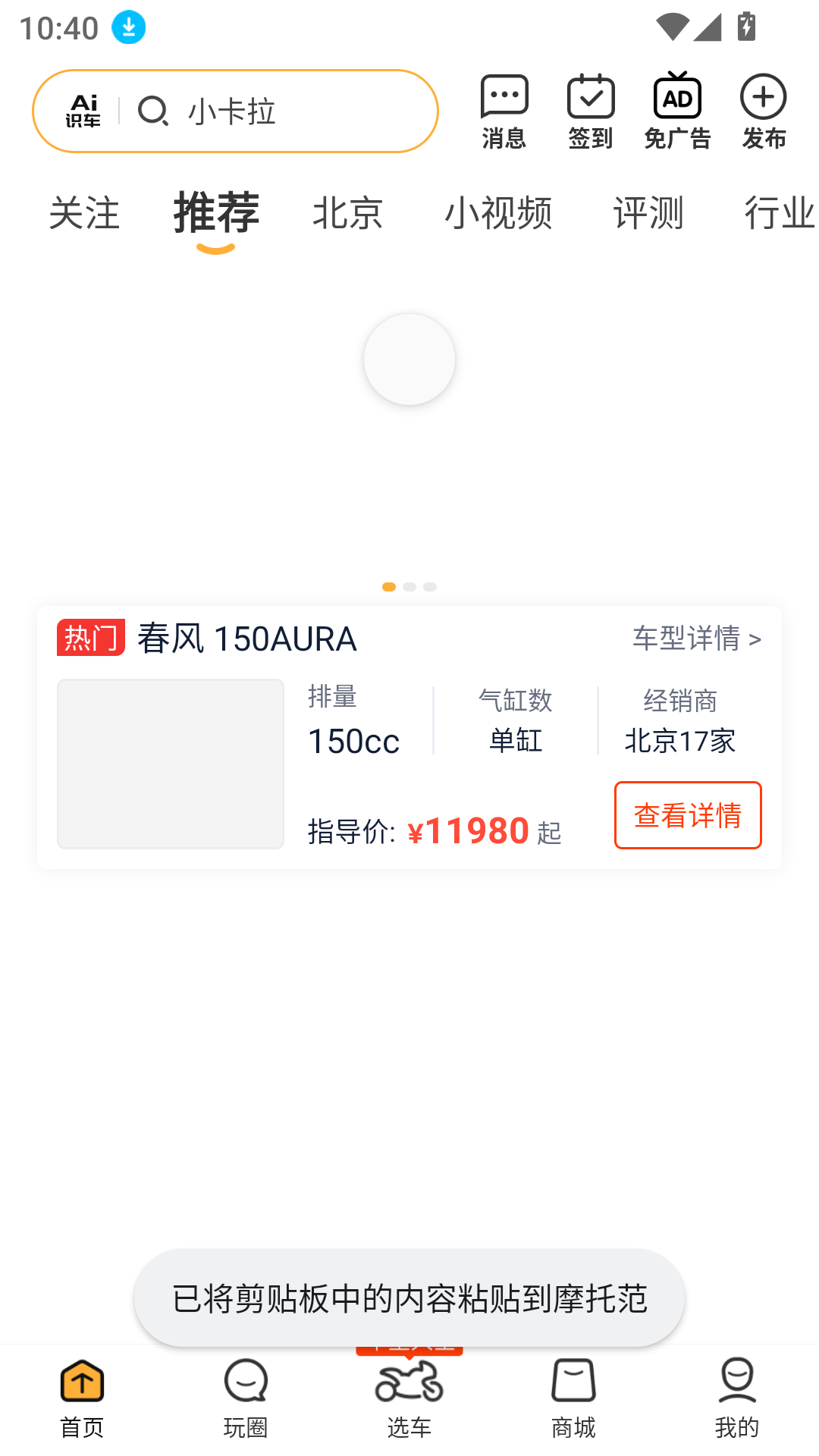Switch to the 关注 tab
Screen dimensions: 819x1456
84,213
